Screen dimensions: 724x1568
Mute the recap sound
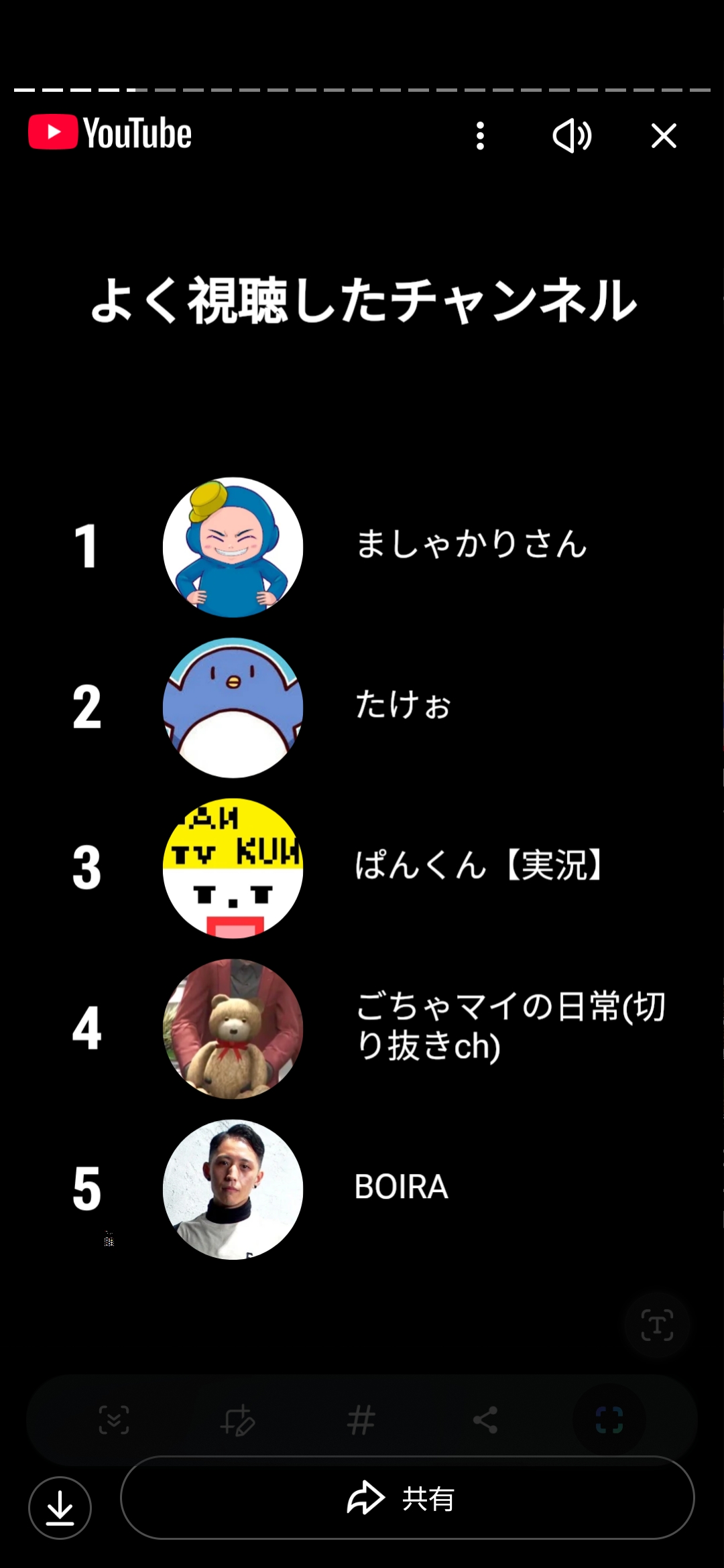pyautogui.click(x=572, y=136)
